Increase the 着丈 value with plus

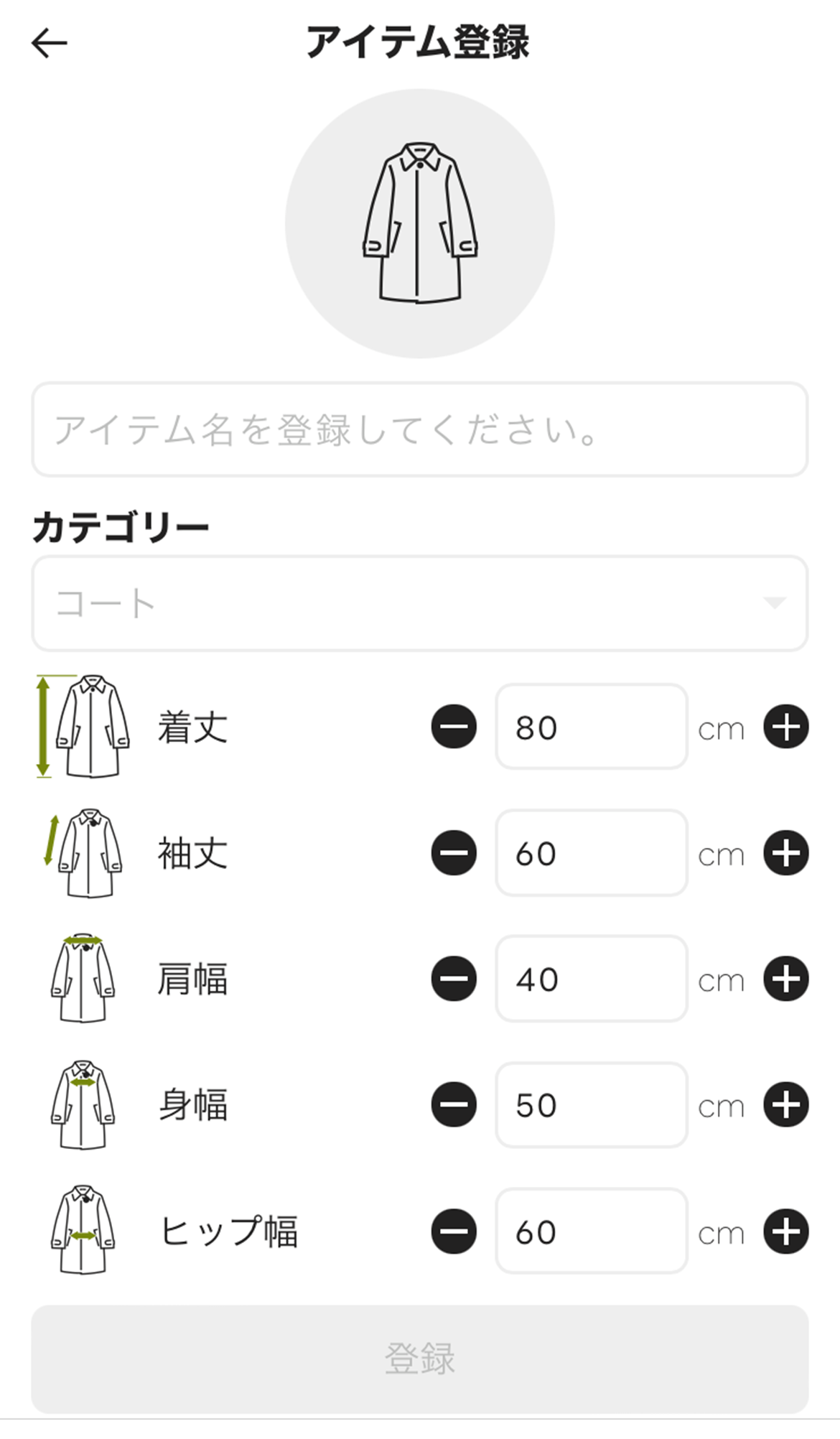(x=786, y=727)
